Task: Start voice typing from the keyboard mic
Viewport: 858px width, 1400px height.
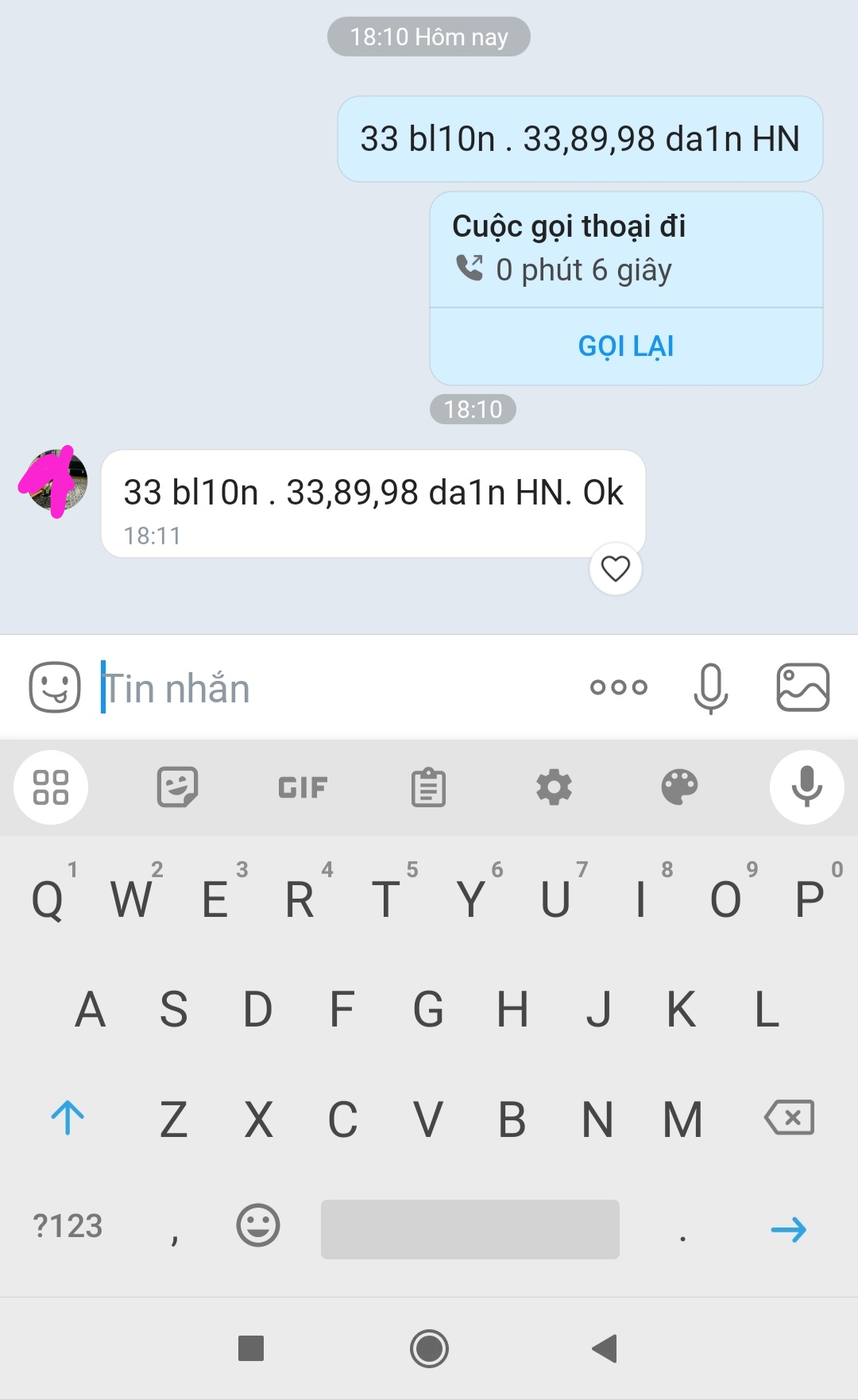Action: coord(806,787)
